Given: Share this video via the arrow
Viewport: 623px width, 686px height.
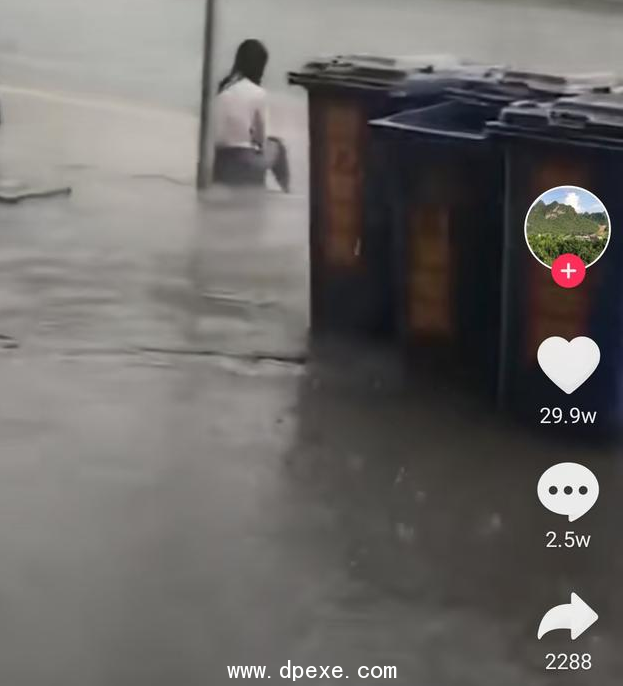Looking at the screenshot, I should [568, 618].
